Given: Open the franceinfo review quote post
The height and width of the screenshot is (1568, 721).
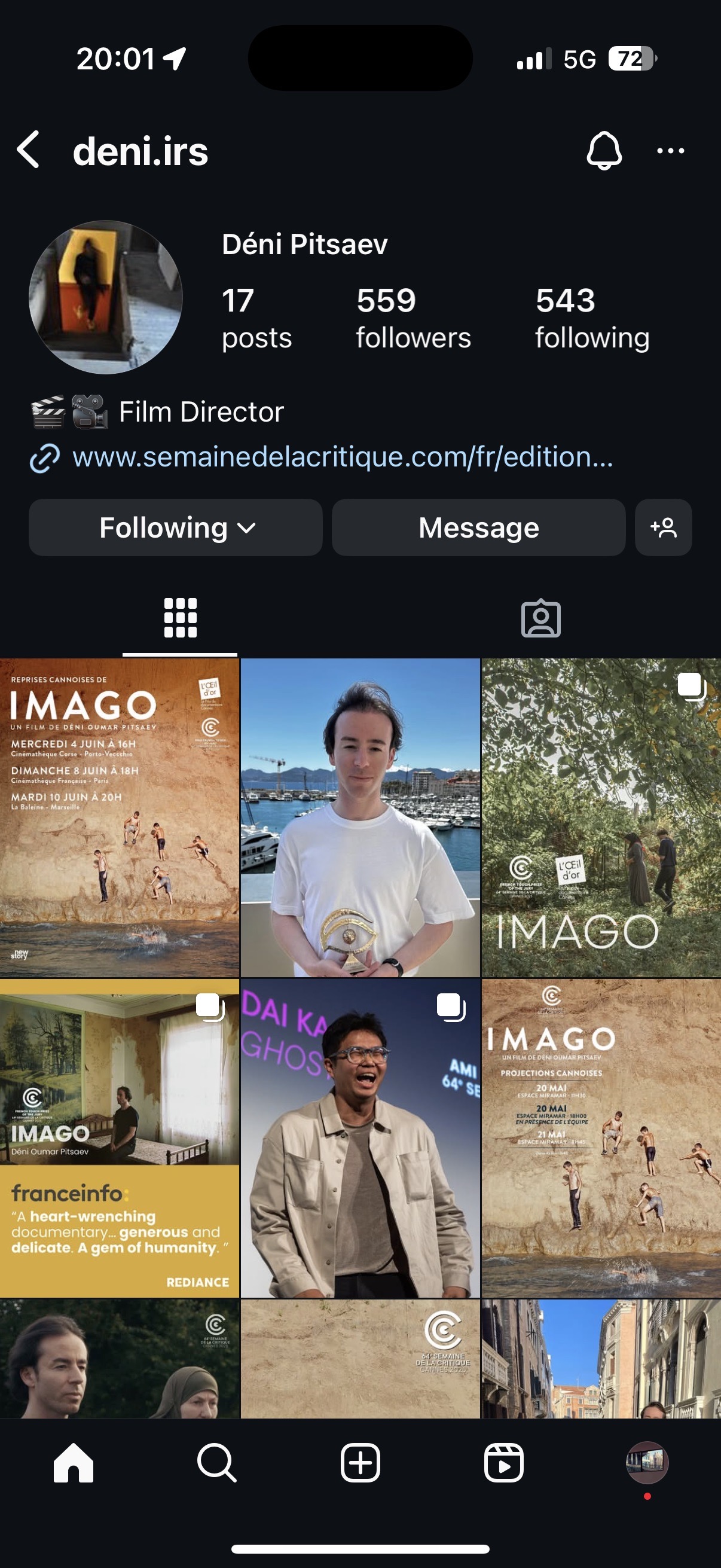Looking at the screenshot, I should point(119,1138).
